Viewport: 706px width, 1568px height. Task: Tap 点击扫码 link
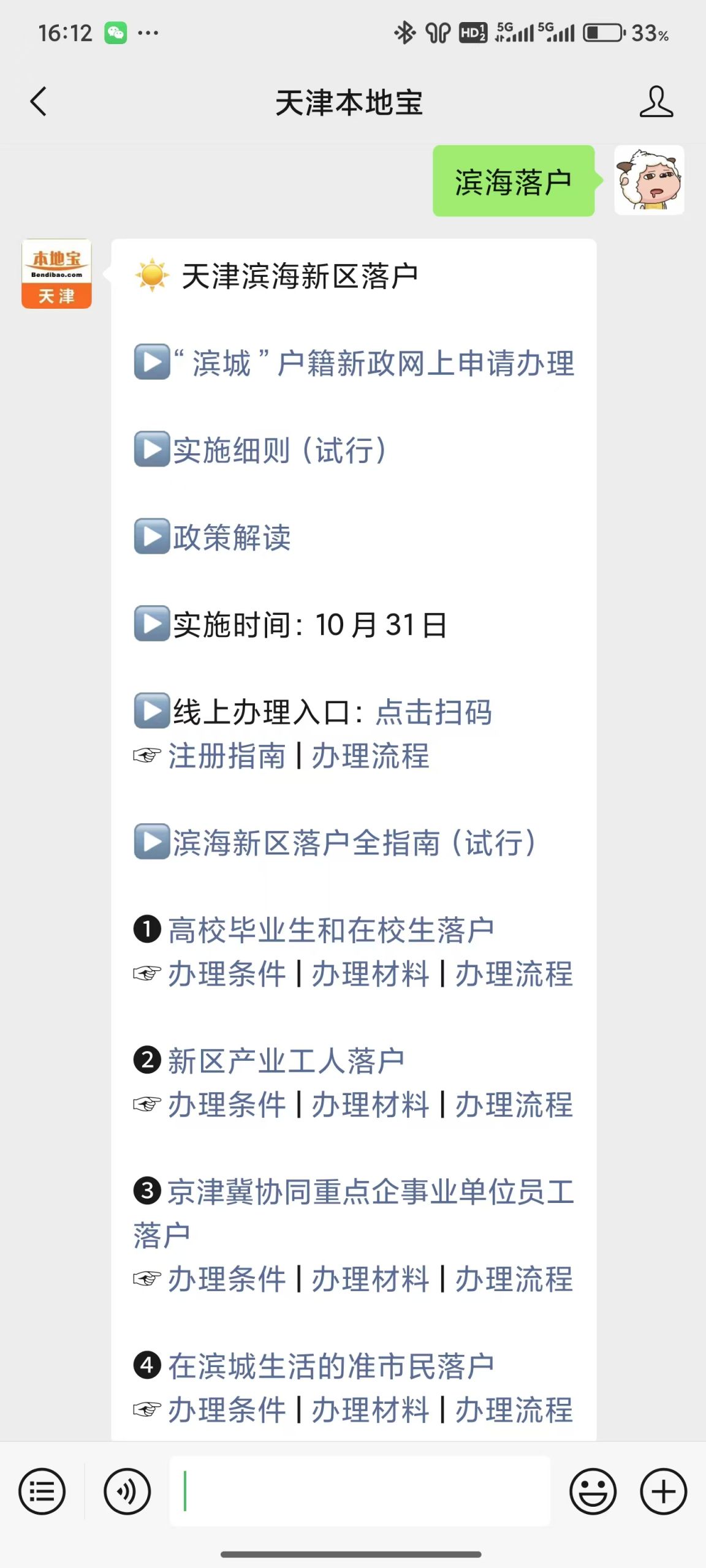433,712
